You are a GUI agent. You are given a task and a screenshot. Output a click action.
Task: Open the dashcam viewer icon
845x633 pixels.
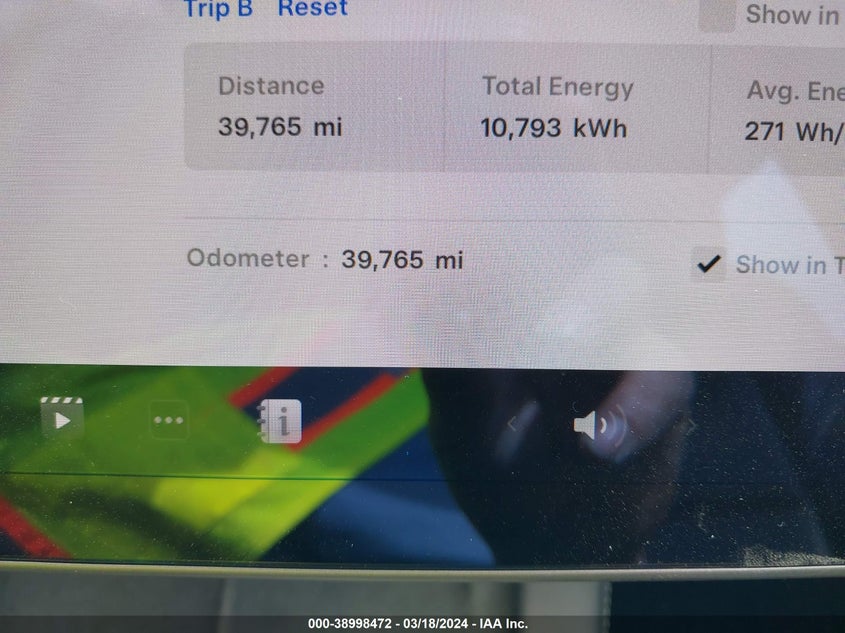click(62, 417)
